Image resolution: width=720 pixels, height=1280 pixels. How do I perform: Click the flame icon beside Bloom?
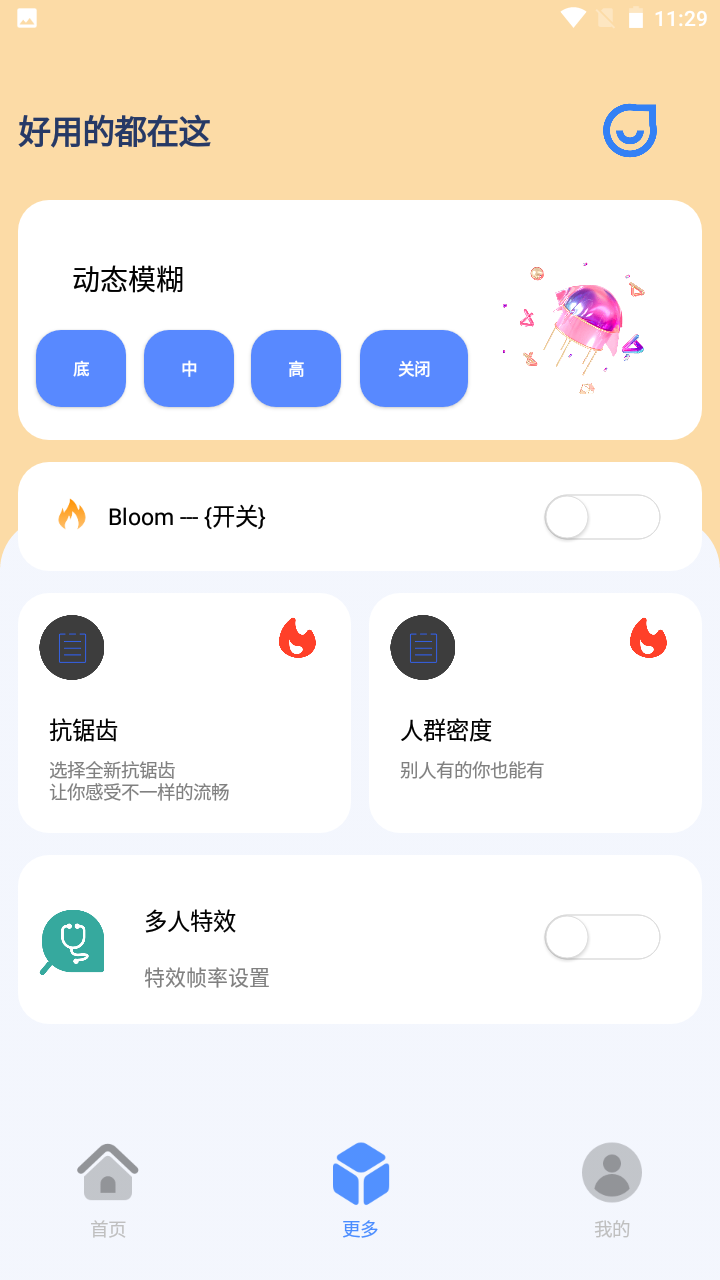click(x=71, y=516)
